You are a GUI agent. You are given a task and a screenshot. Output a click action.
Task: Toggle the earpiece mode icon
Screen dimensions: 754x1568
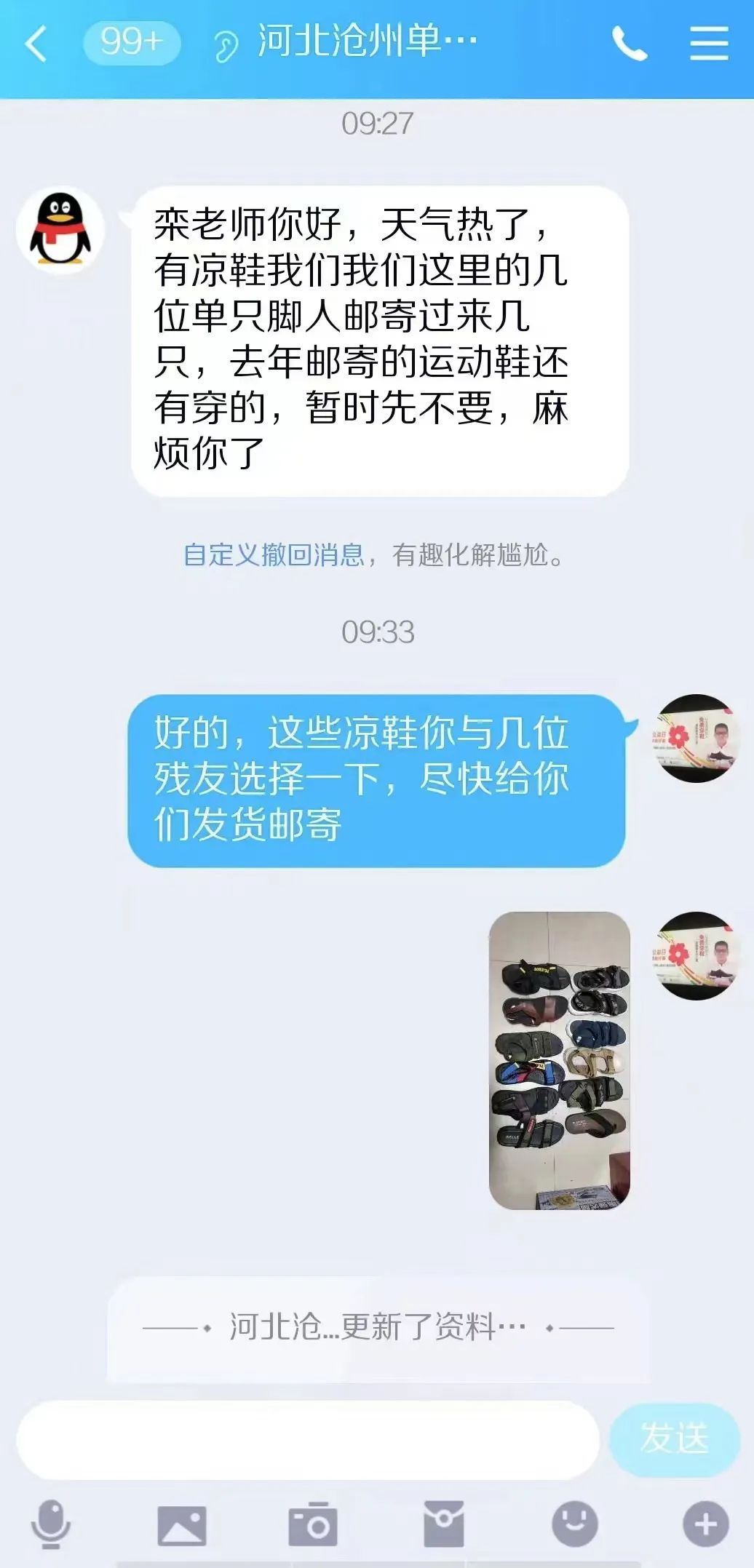(x=226, y=46)
